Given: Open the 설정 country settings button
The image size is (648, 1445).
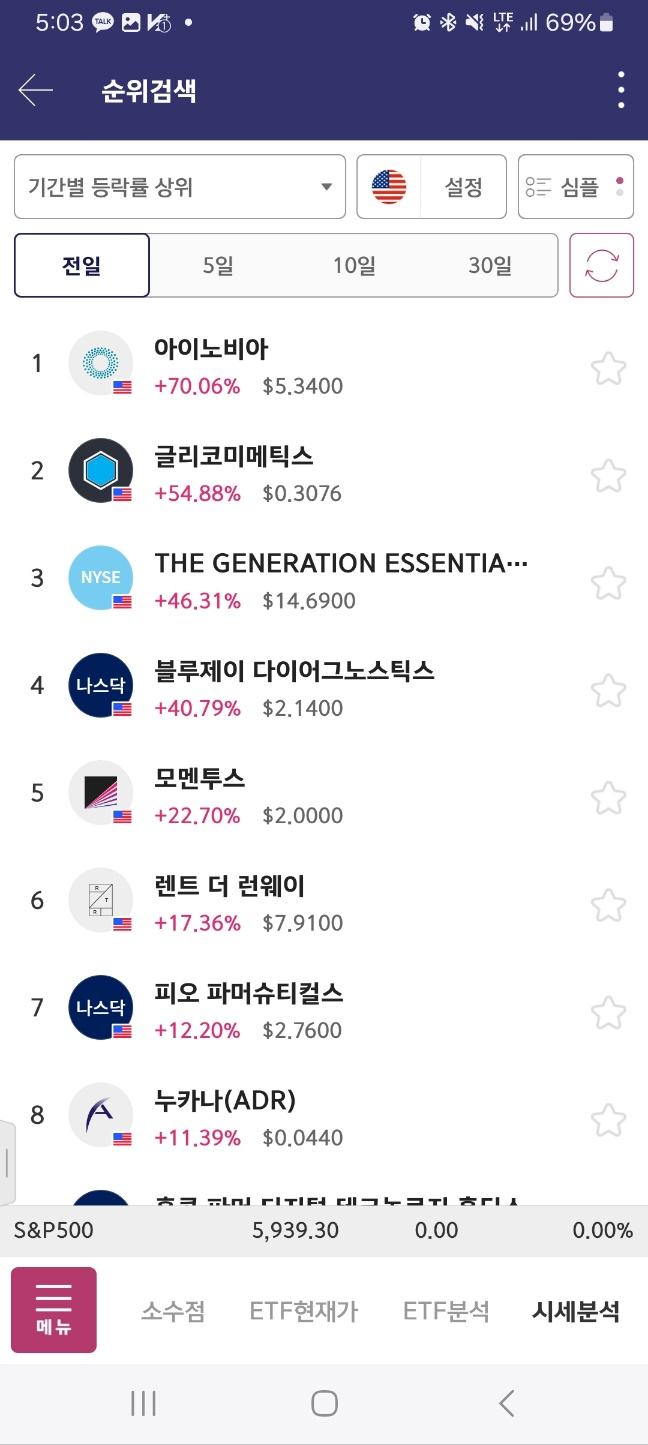Looking at the screenshot, I should (432, 186).
